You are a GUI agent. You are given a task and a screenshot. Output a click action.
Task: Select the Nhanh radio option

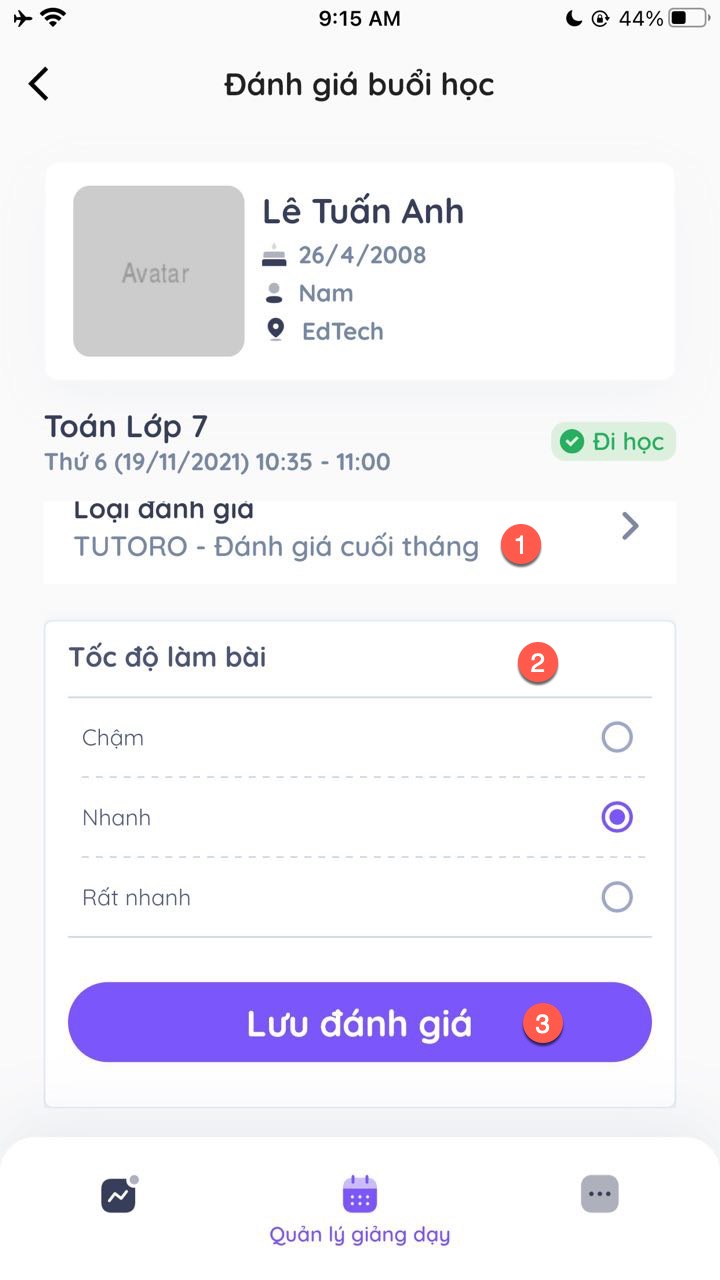(x=616, y=818)
